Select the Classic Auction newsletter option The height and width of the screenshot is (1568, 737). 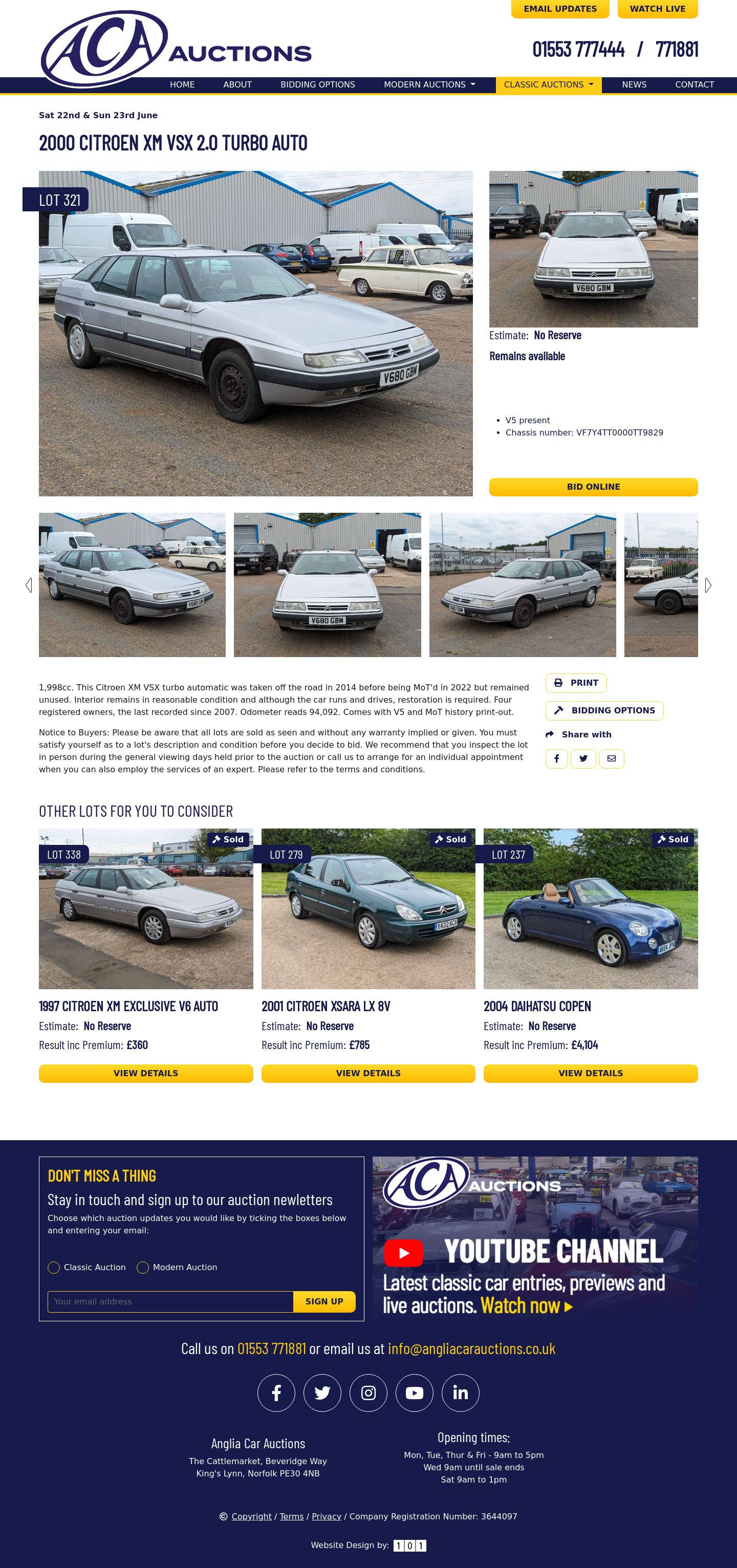[54, 1267]
